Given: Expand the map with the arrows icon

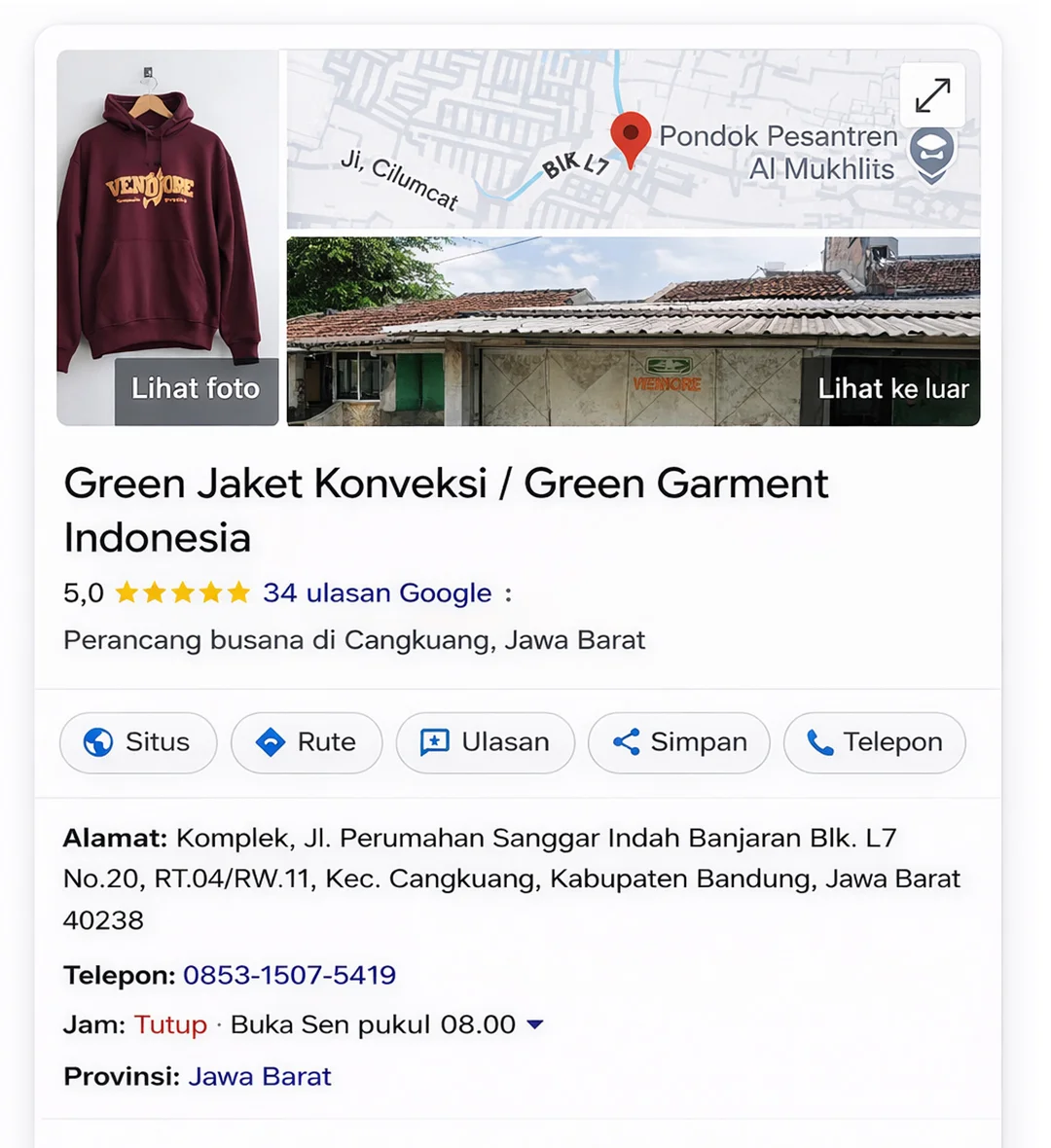Looking at the screenshot, I should click(931, 95).
